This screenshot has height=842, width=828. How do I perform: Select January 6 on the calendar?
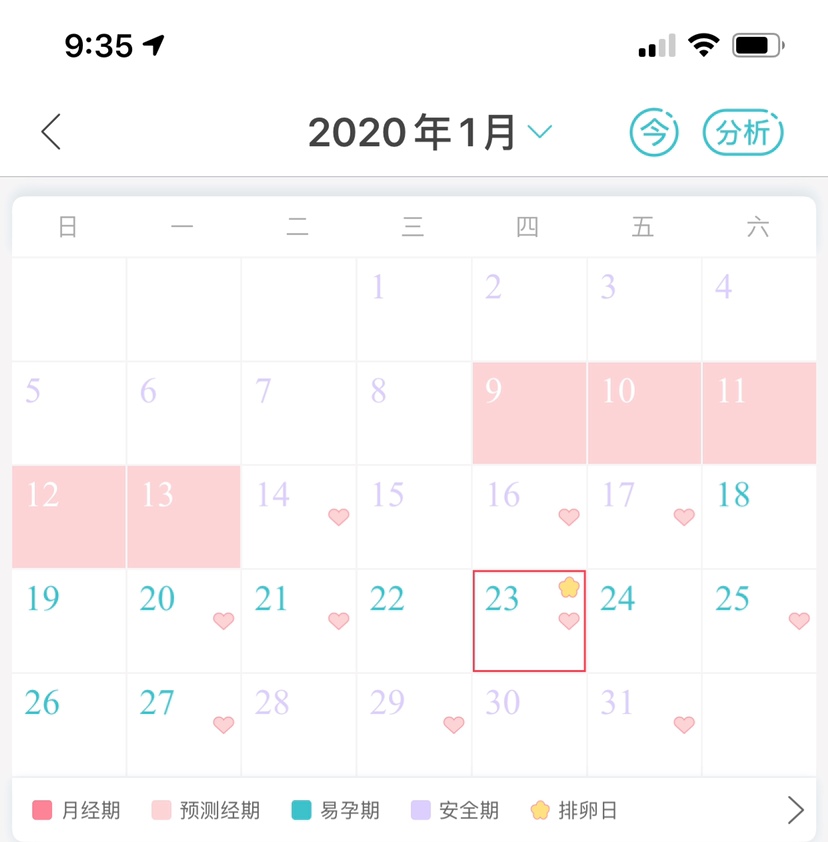(183, 413)
